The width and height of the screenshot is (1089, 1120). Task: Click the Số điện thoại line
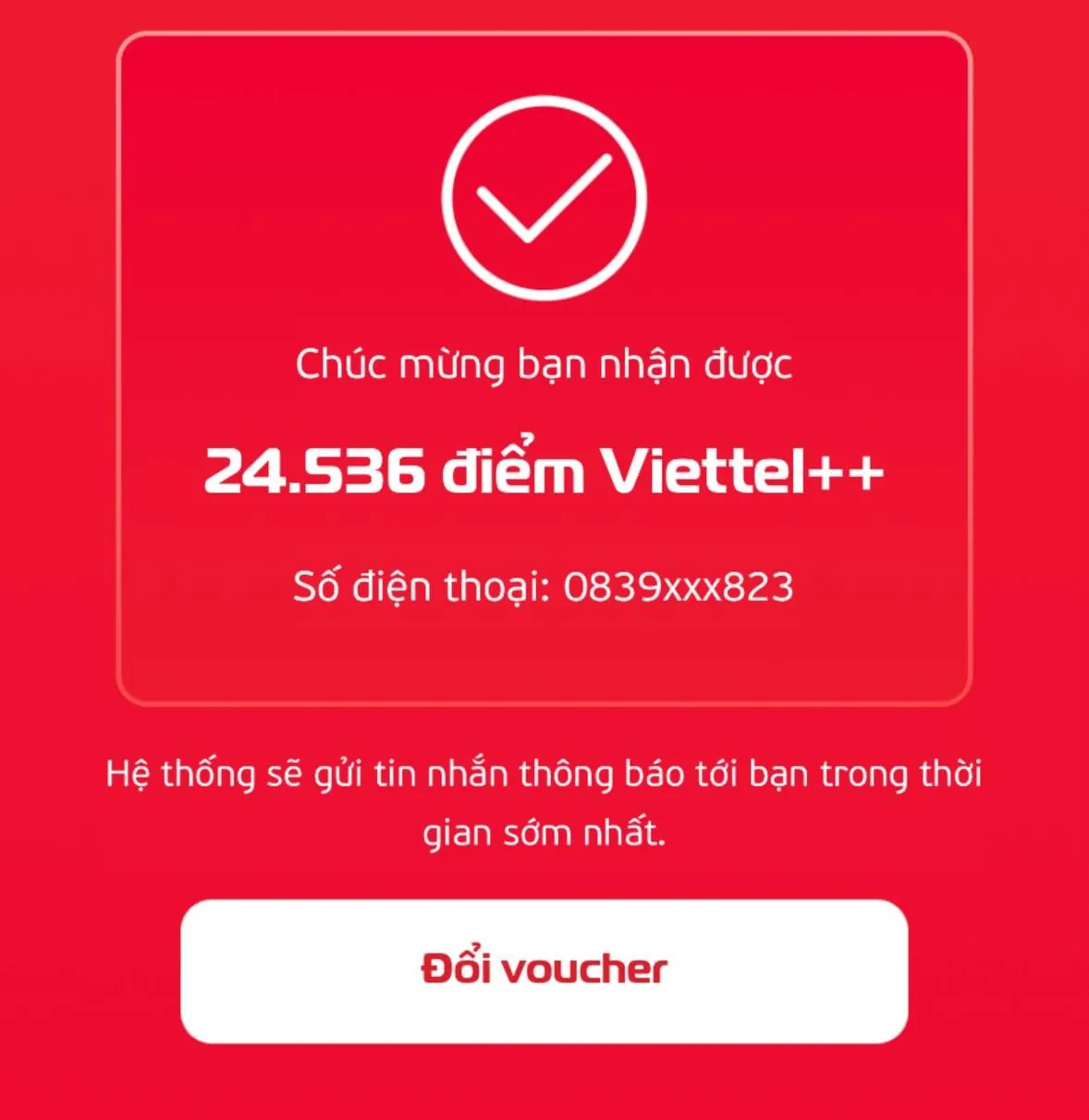pos(544,583)
